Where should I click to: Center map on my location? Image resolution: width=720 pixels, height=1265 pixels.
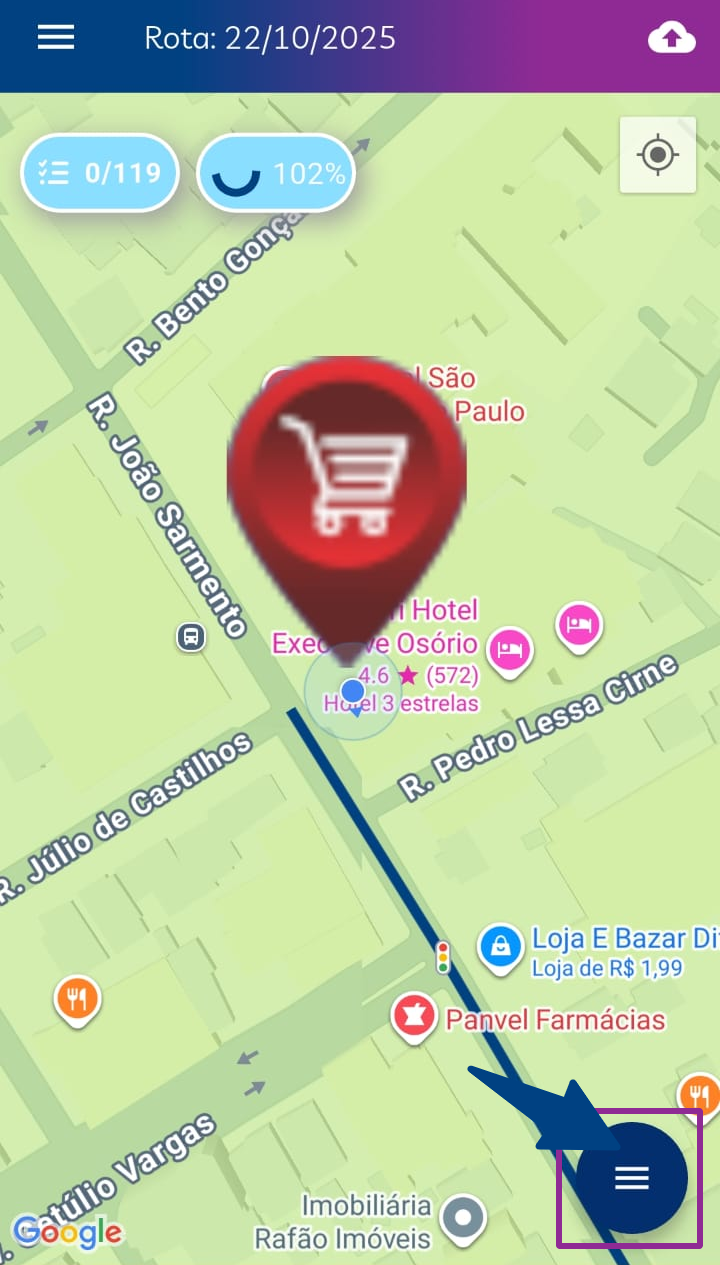[x=657, y=155]
